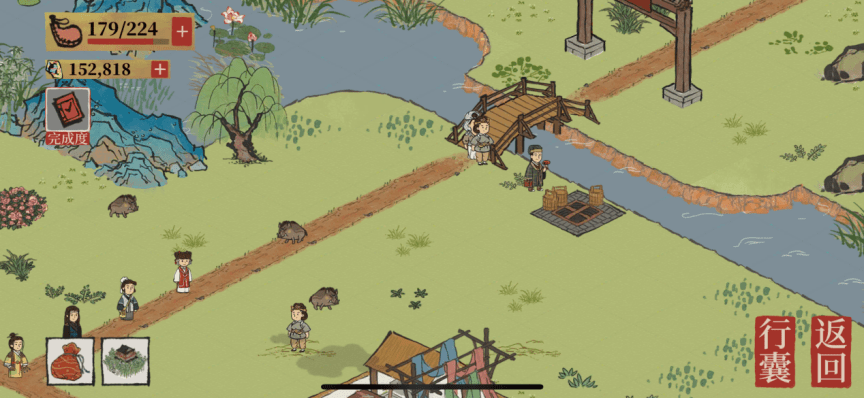Open the 完成度 completion book
864x398 pixels.
[x=68, y=116]
